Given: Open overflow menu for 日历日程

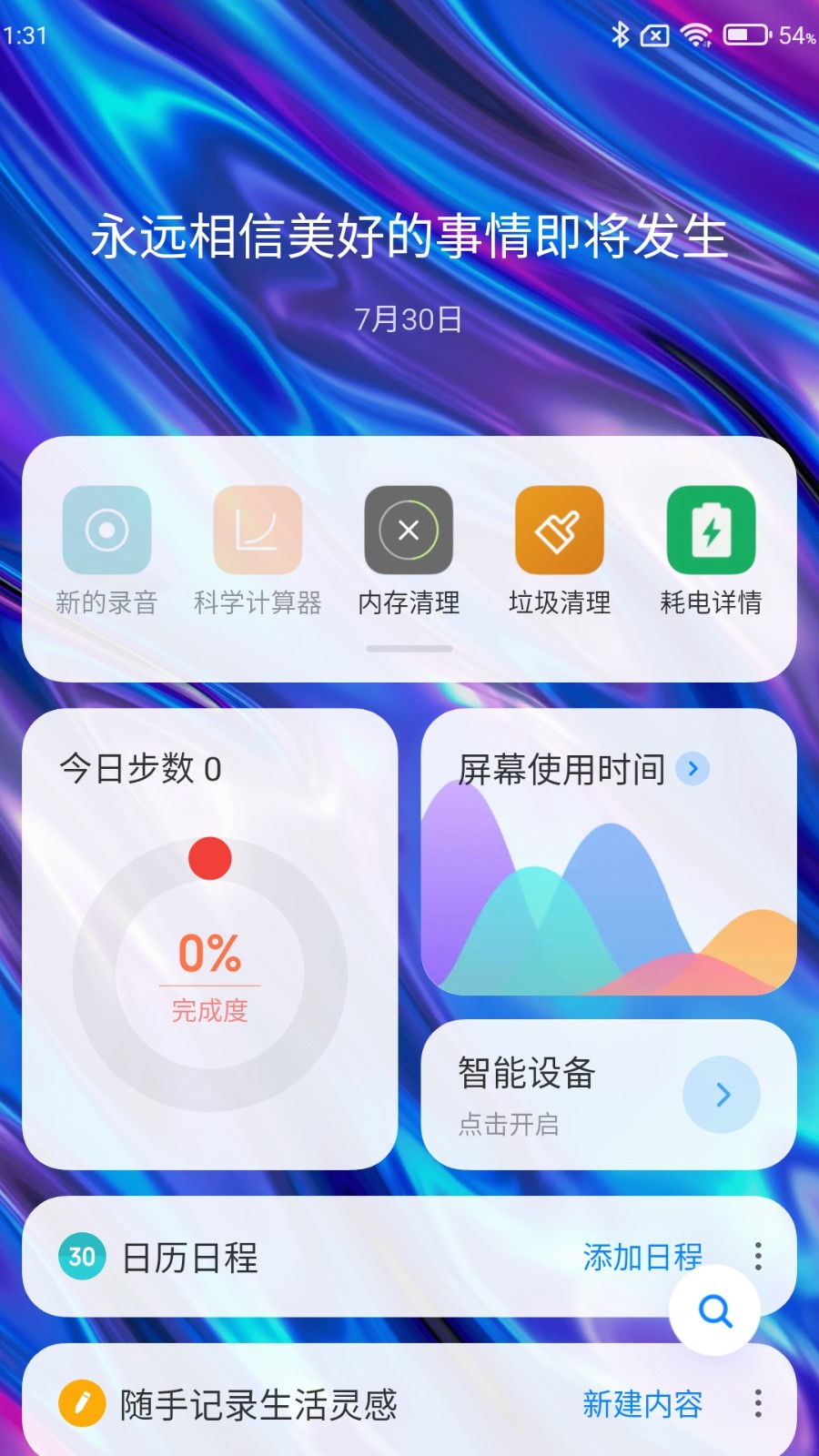Looking at the screenshot, I should click(x=758, y=1257).
